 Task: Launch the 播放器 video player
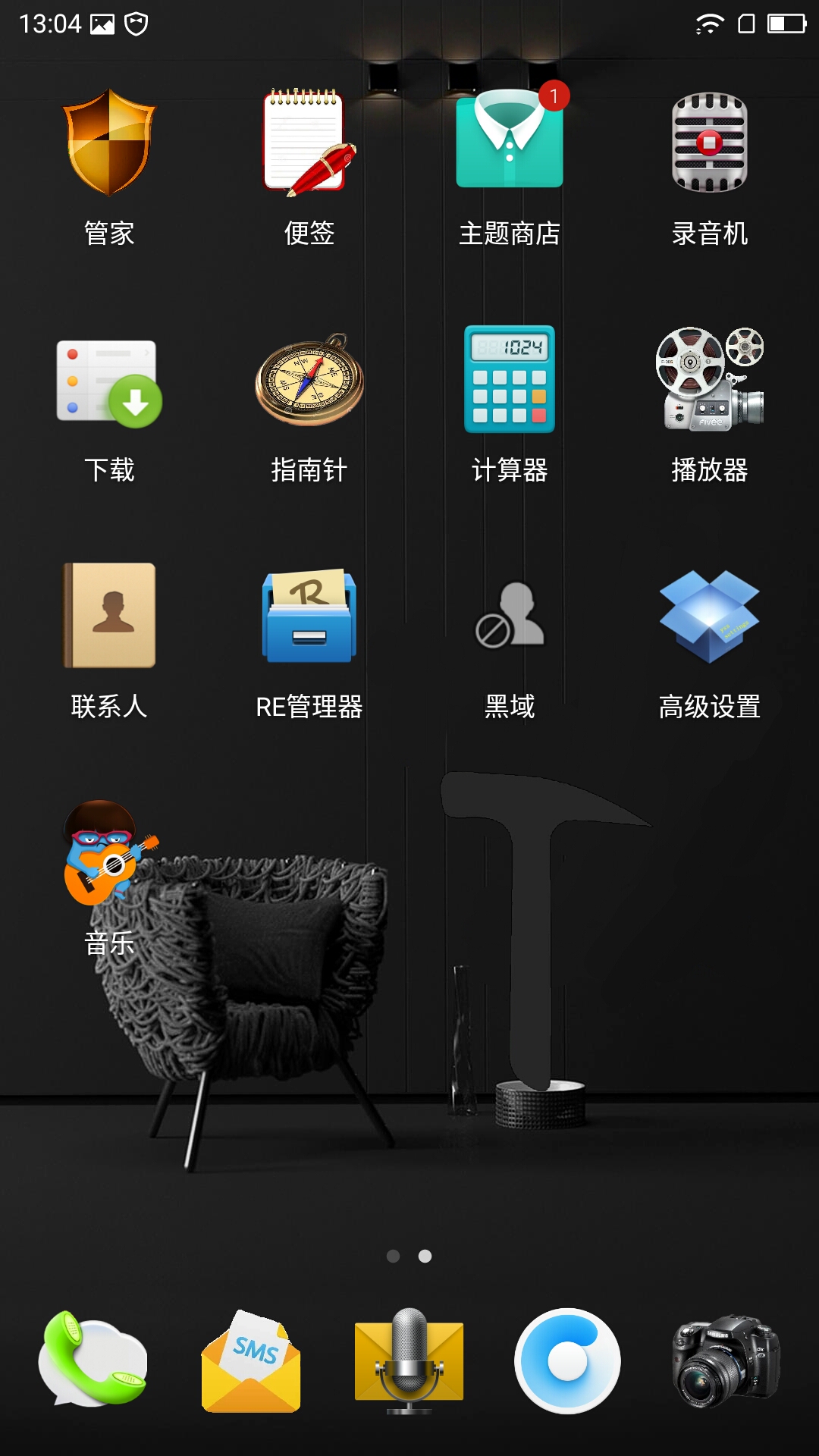coord(710,381)
